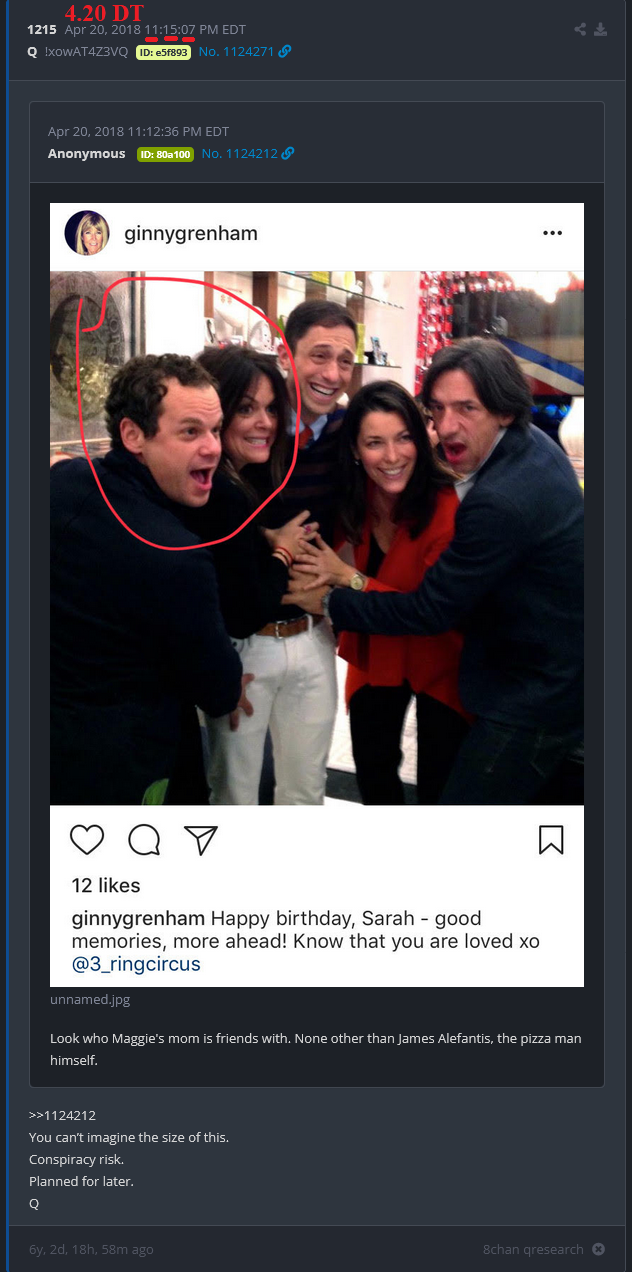Open post No. 1124212 link

point(239,154)
